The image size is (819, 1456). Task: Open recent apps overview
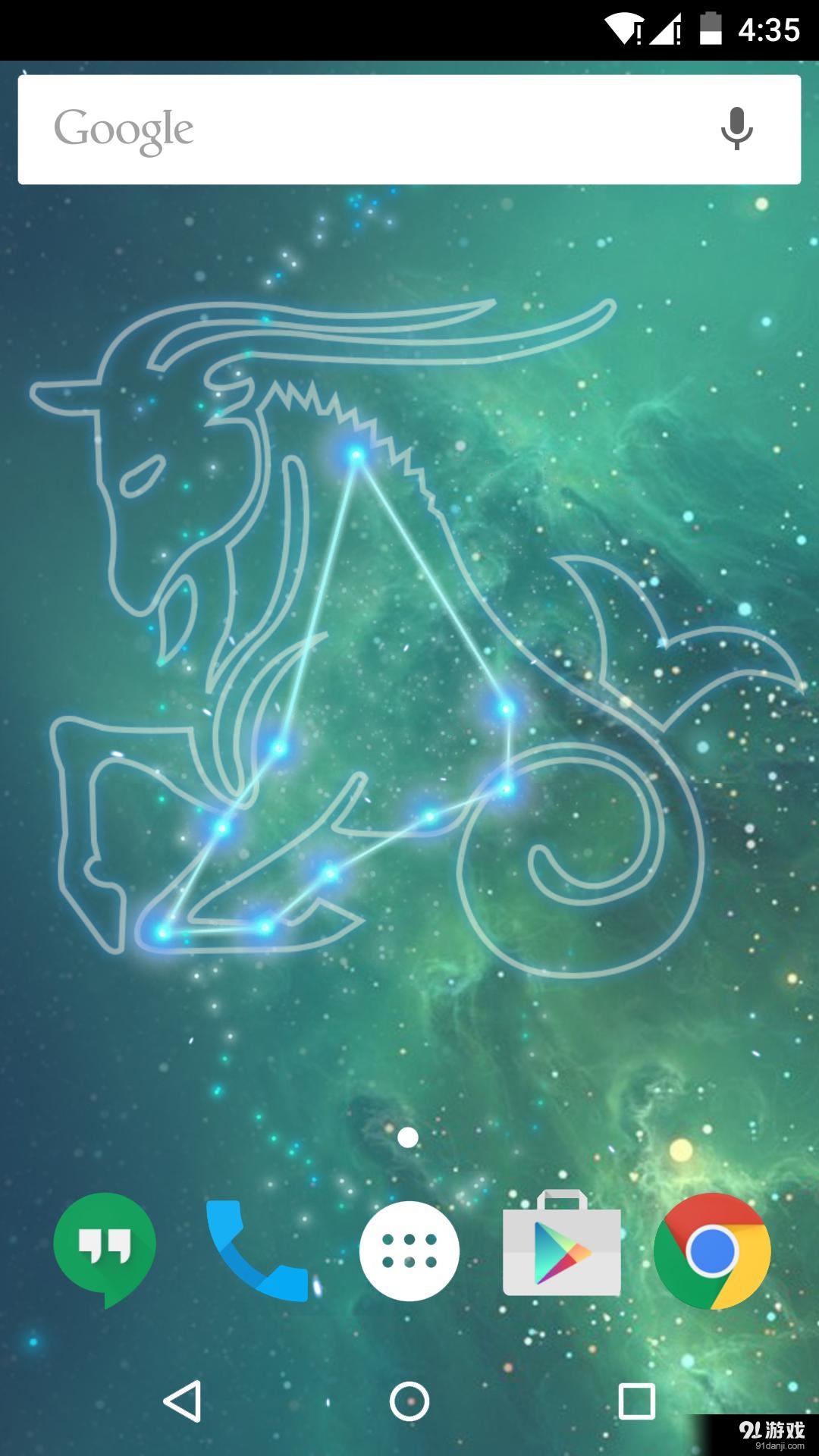coord(636,1401)
